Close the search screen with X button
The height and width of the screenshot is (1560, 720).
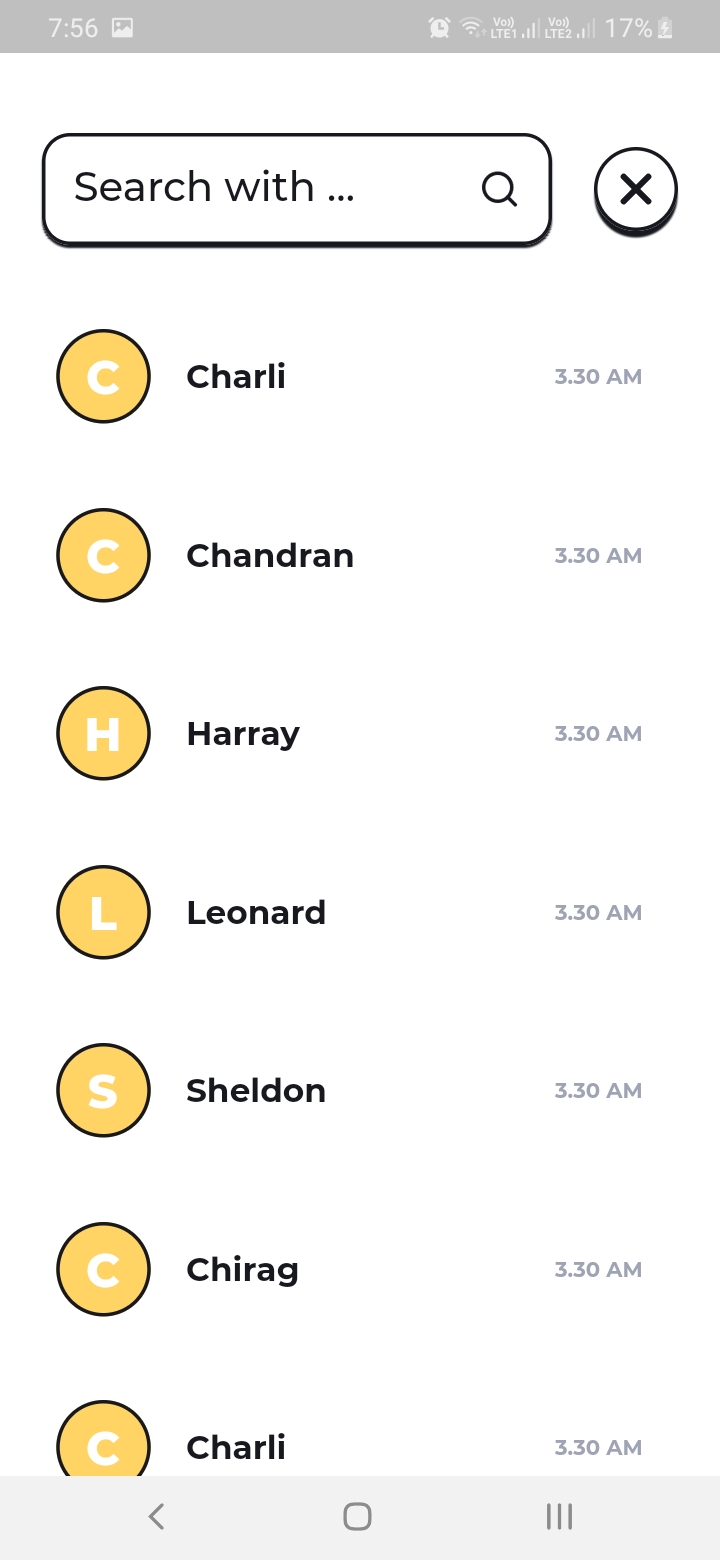636,189
